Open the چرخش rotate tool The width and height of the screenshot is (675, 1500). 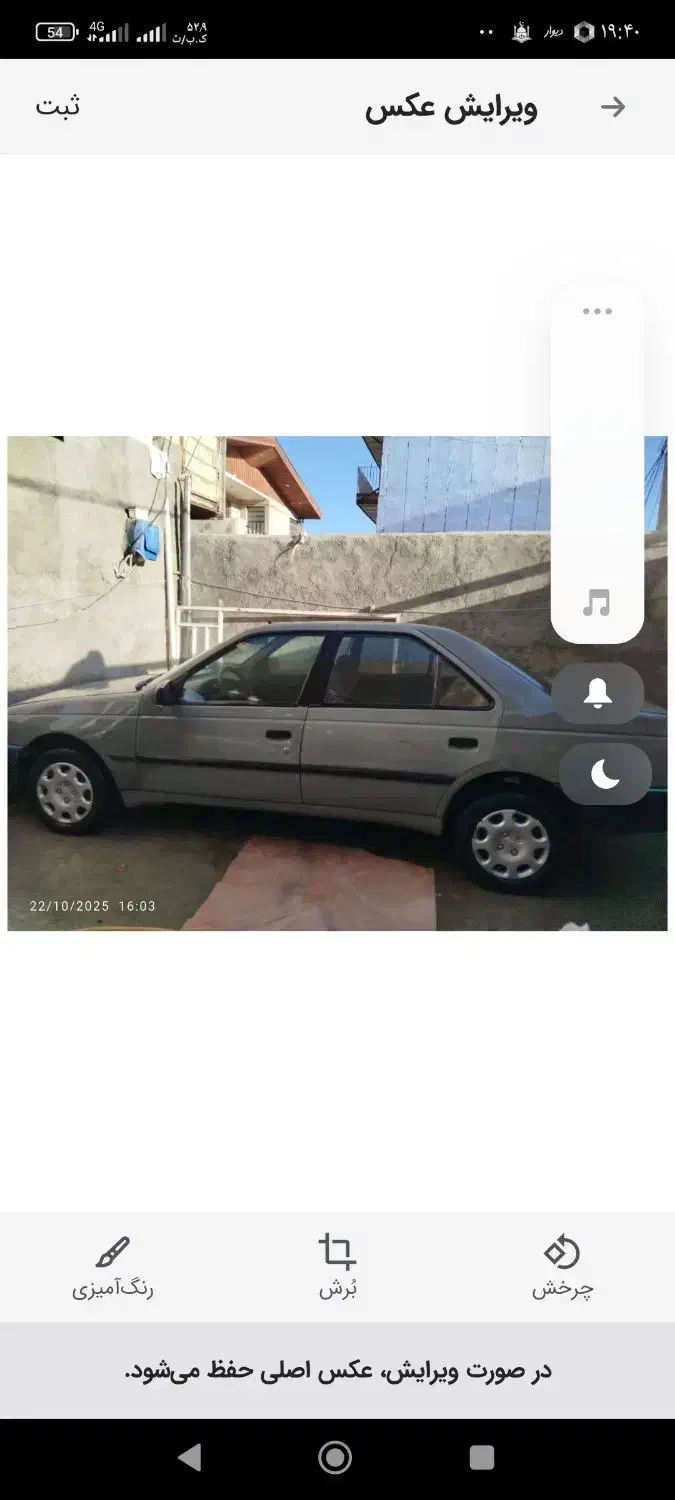click(562, 1267)
